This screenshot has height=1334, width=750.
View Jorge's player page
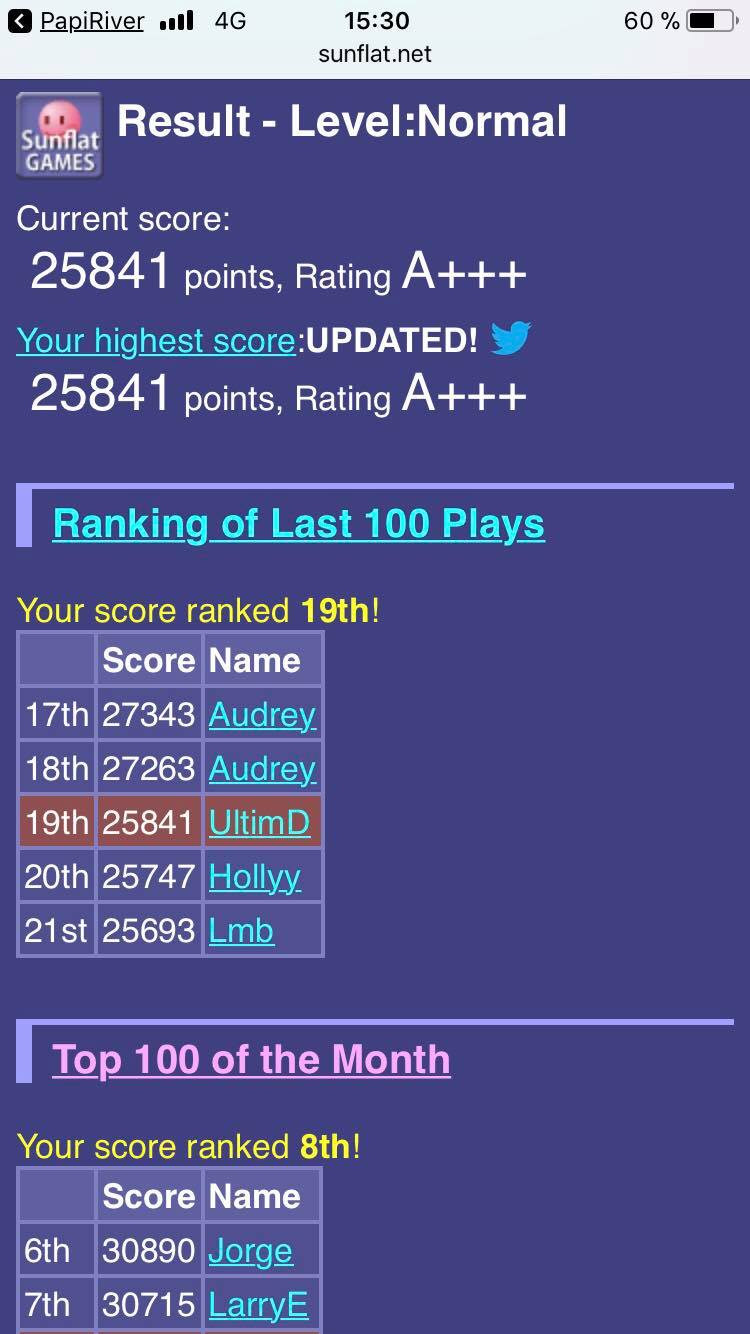pos(250,1251)
